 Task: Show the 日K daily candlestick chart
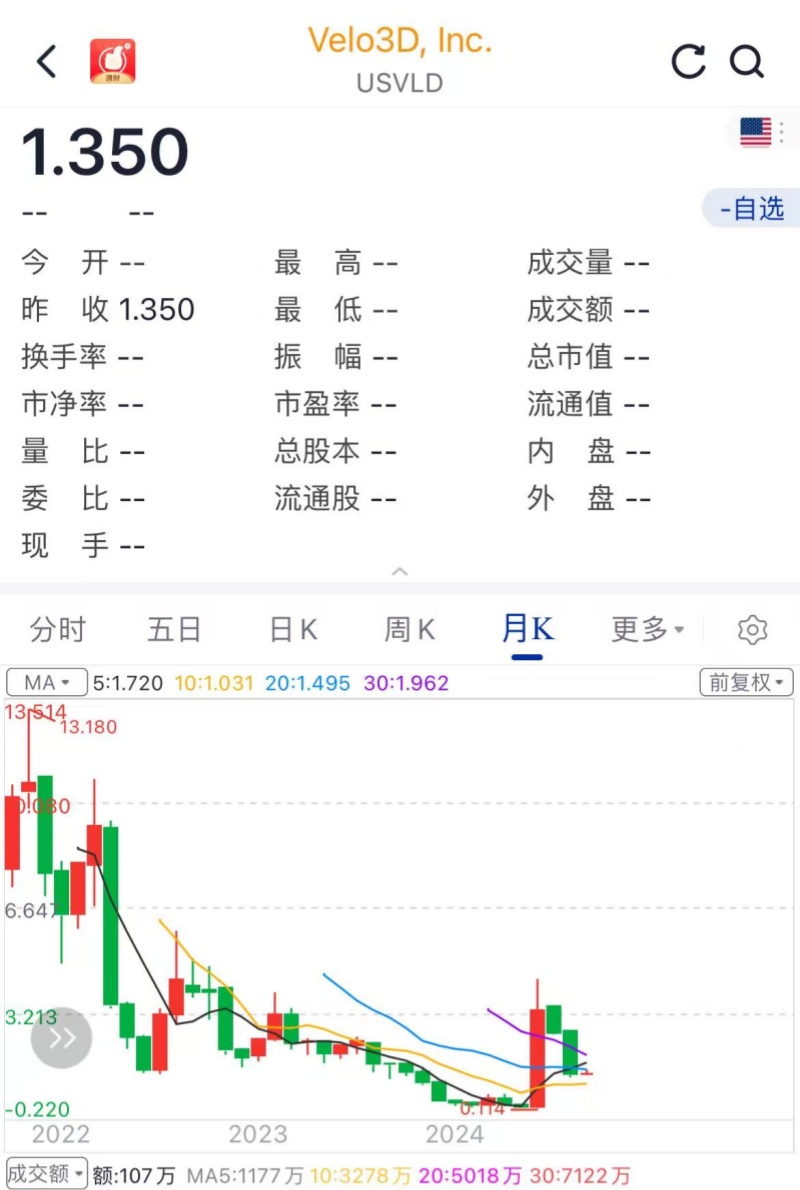tap(293, 630)
